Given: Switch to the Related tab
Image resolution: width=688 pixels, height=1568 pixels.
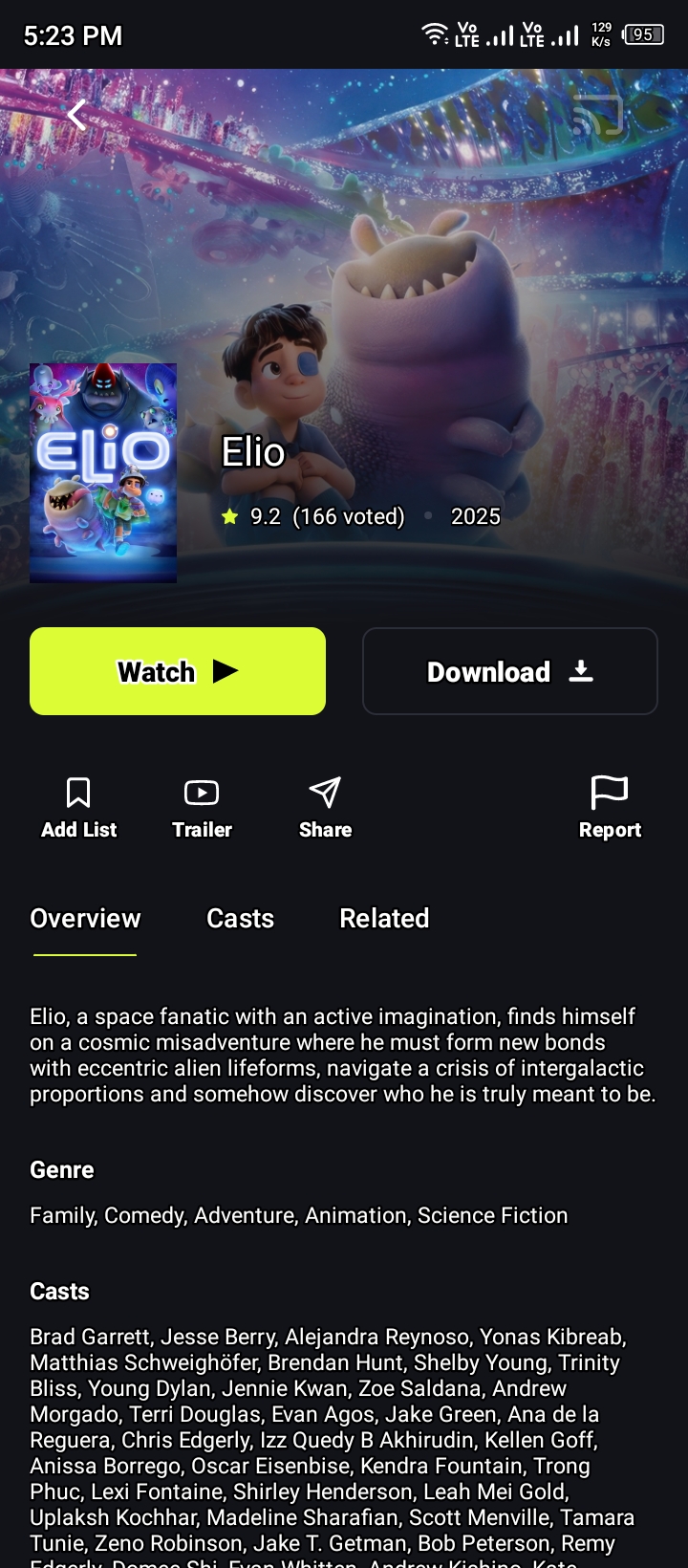Looking at the screenshot, I should pos(384,918).
